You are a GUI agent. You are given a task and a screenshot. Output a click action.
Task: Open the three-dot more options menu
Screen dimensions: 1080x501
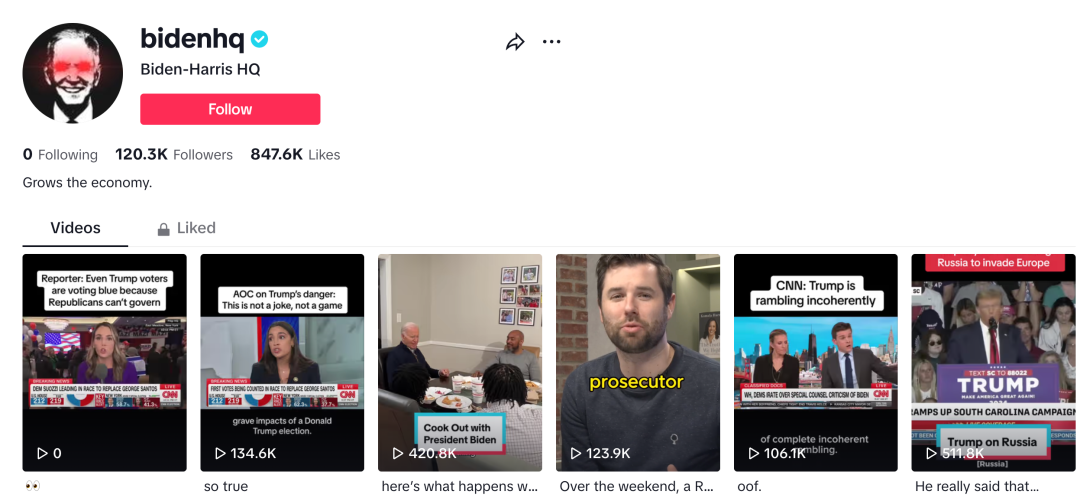click(x=551, y=42)
